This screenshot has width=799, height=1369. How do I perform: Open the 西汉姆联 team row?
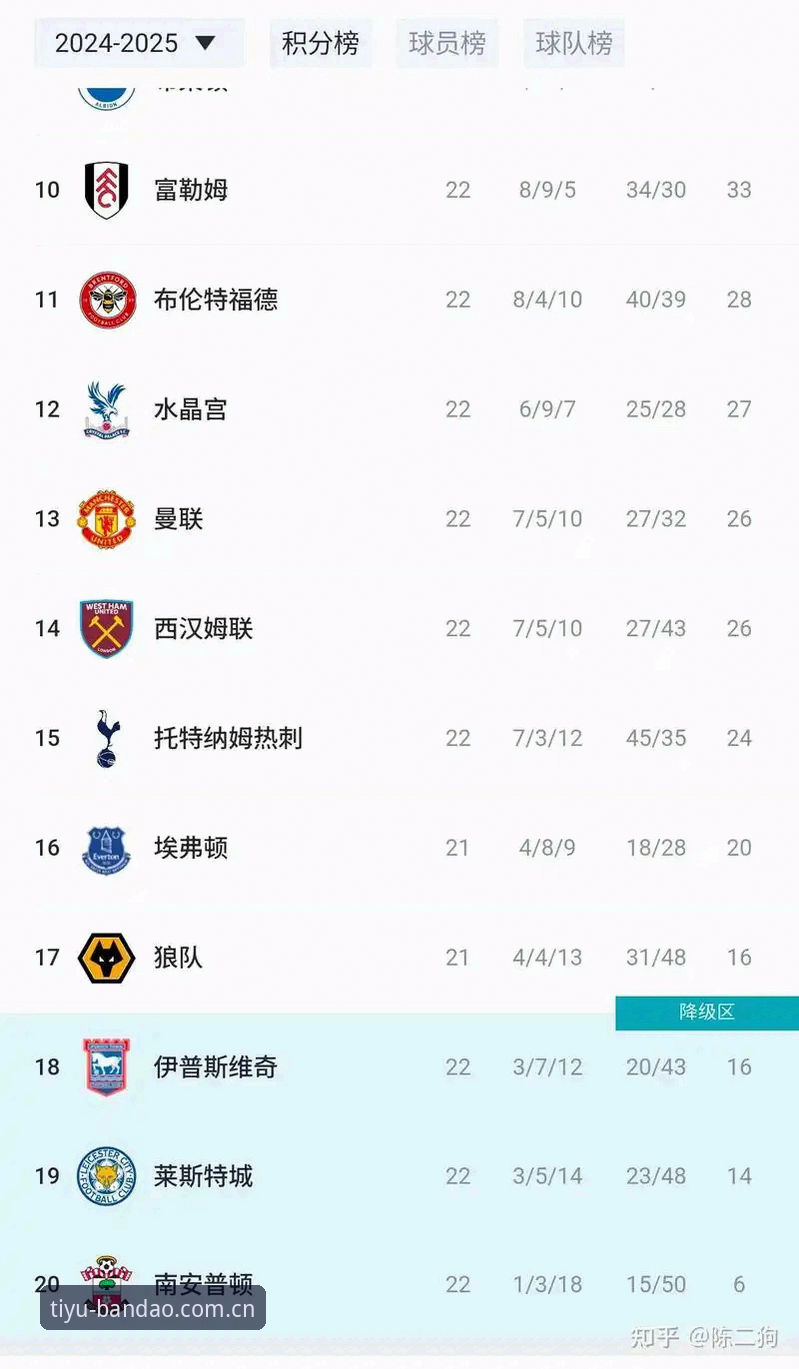click(x=399, y=629)
